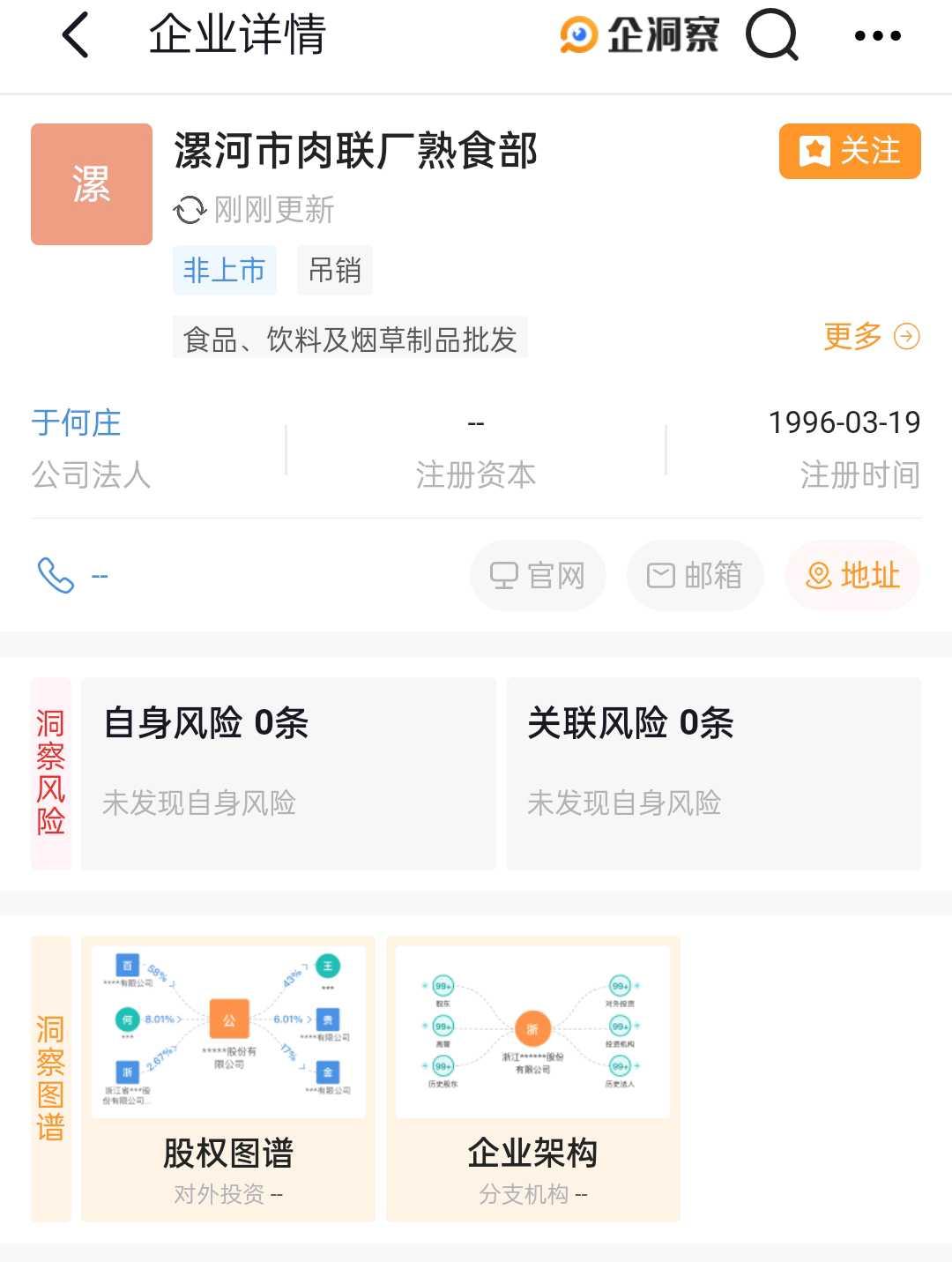Open legal person profile 于何庄
This screenshot has width=952, height=1262.
75,423
